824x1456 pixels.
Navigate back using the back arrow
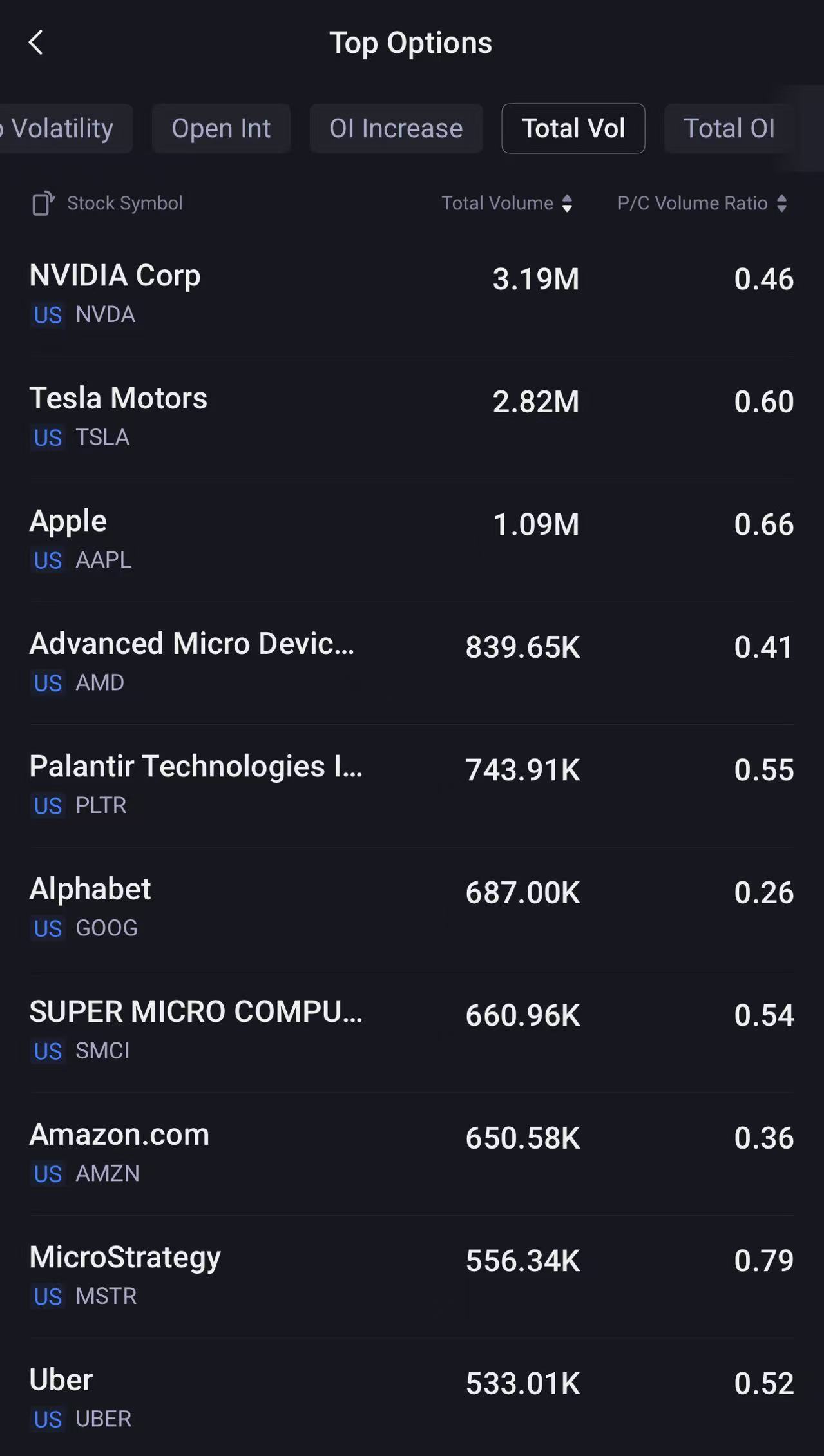37,43
